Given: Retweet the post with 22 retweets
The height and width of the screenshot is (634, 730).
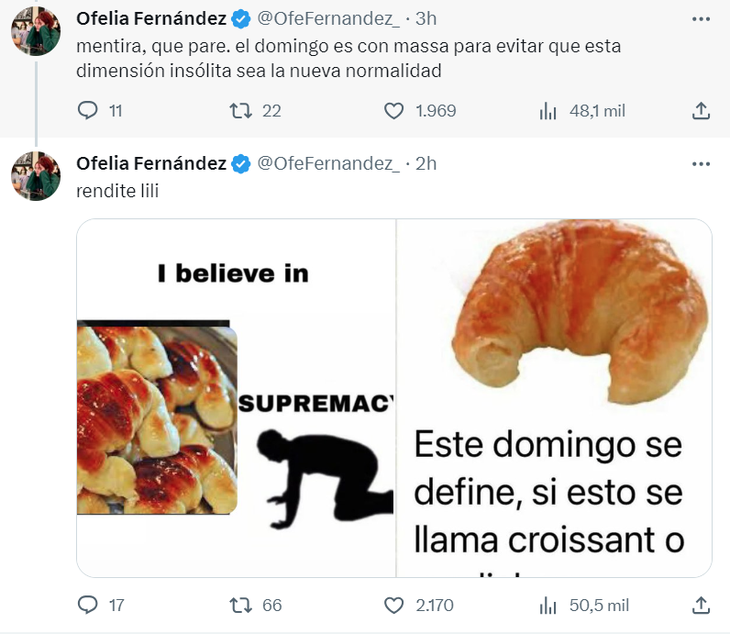Looking at the screenshot, I should (x=242, y=111).
